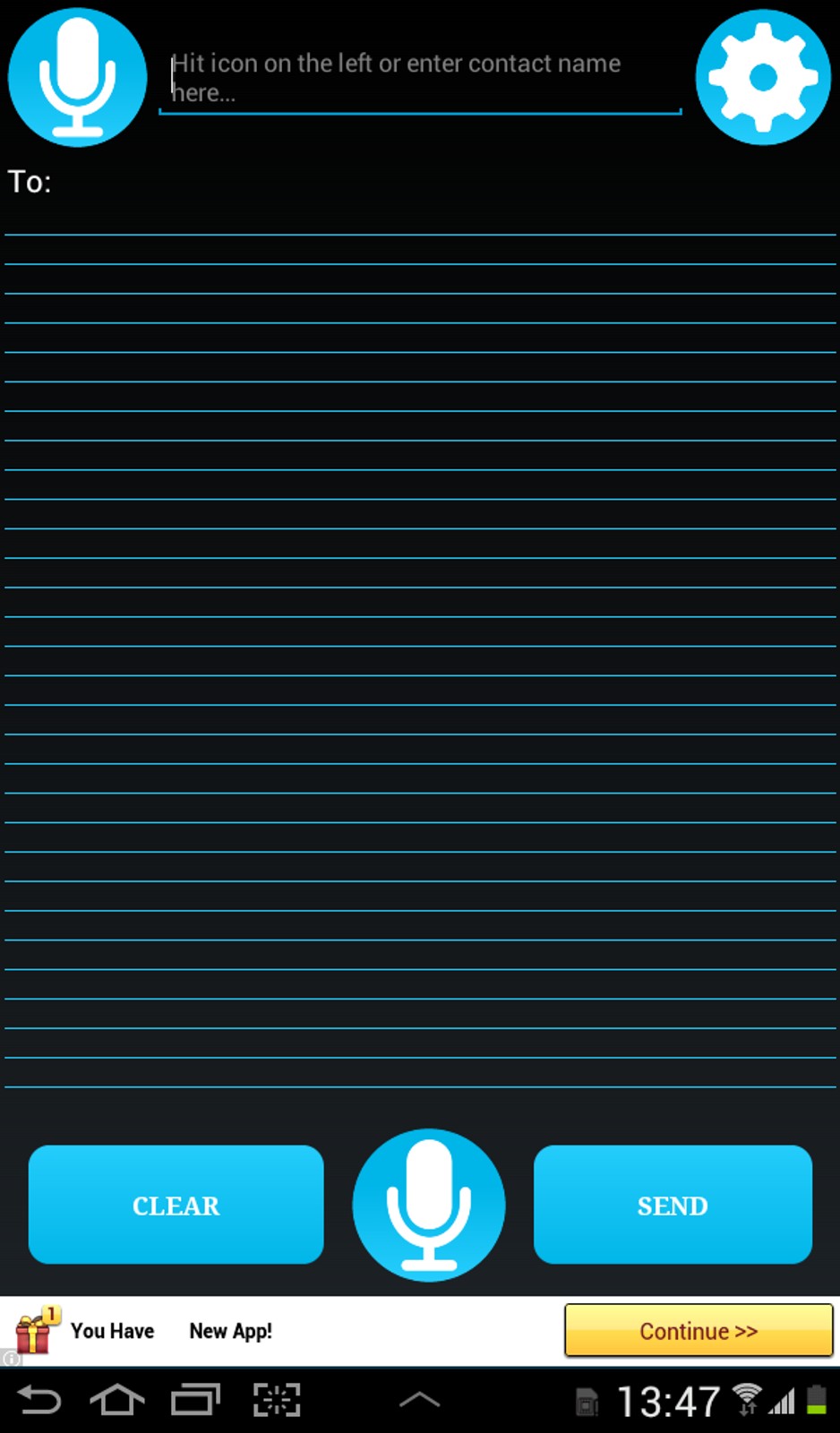Tap the battery indicator in status bar
The image size is (840, 1433).
(x=818, y=1397)
